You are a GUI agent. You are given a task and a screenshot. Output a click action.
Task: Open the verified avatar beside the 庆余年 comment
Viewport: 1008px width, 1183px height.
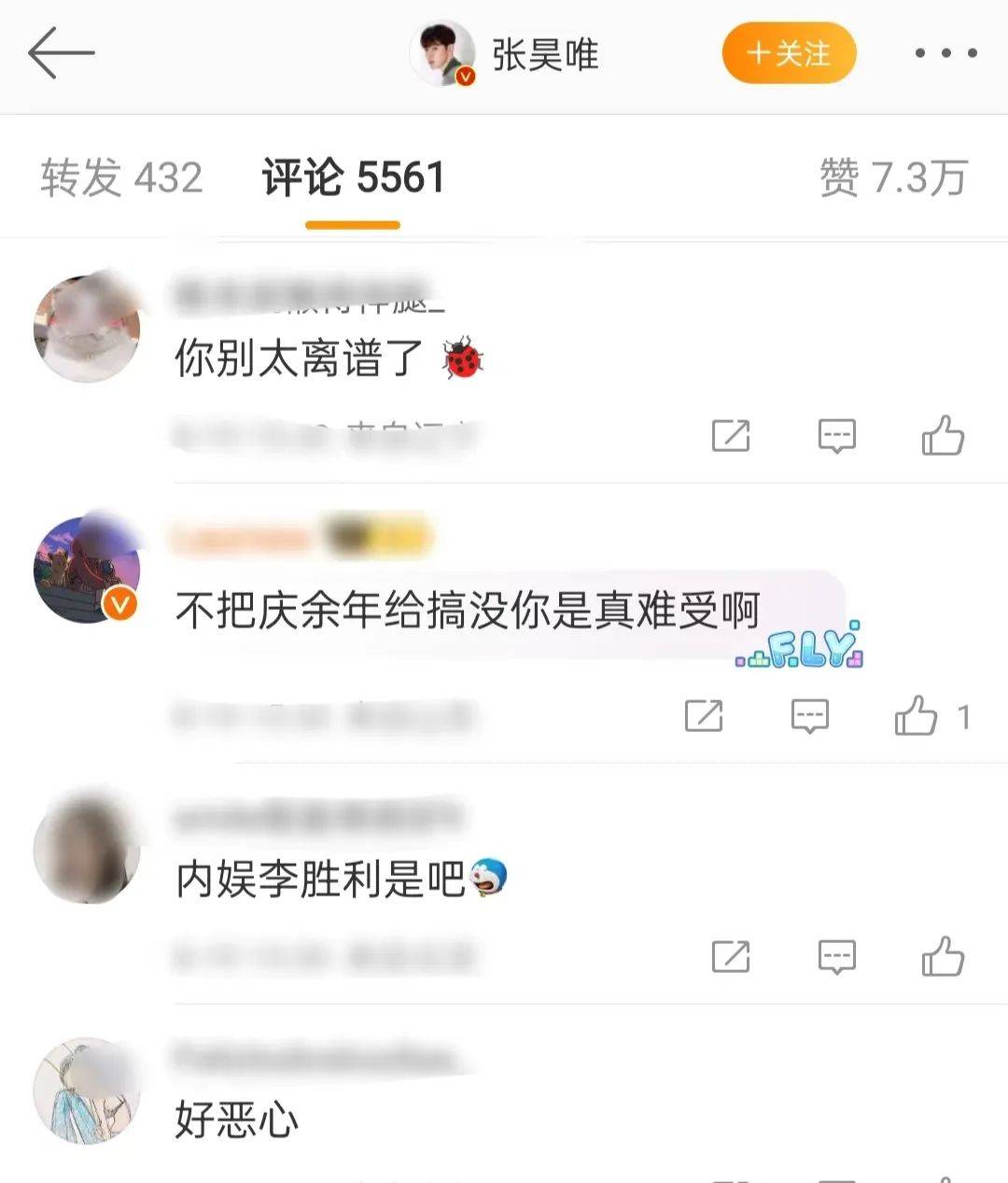coord(86,569)
